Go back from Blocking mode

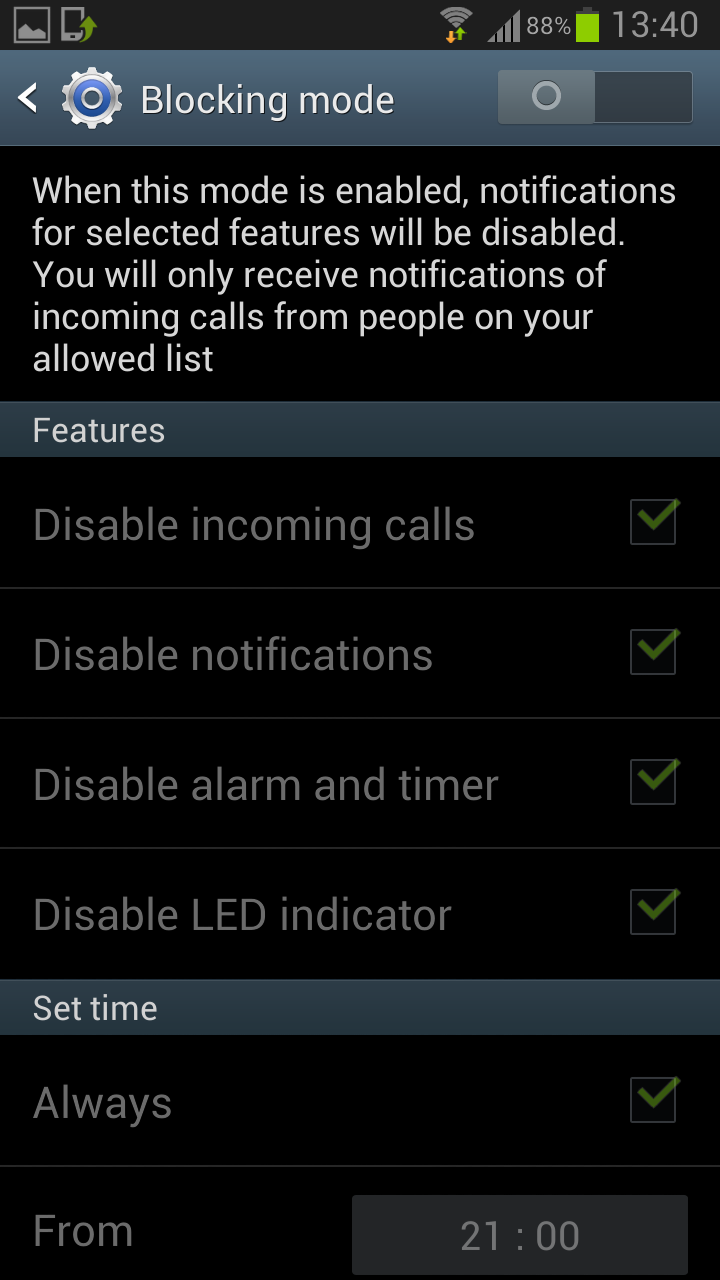(30, 99)
